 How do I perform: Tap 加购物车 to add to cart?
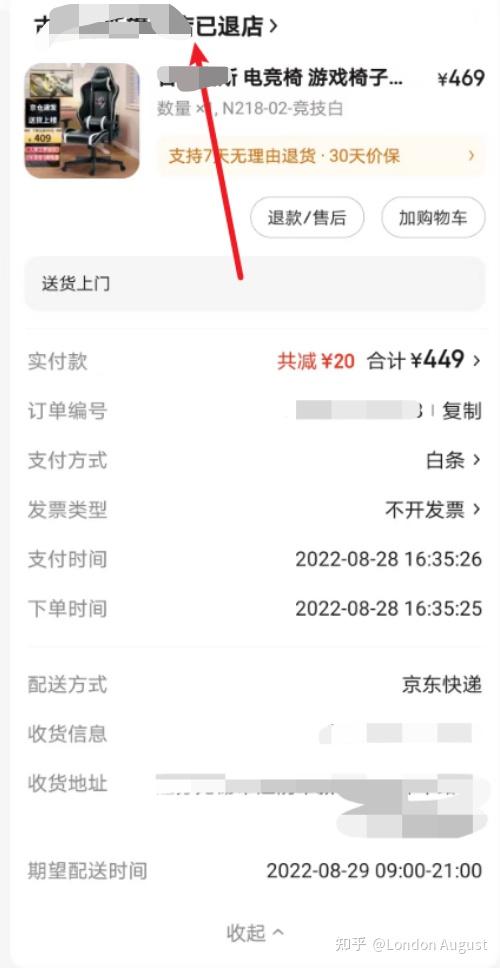point(433,218)
